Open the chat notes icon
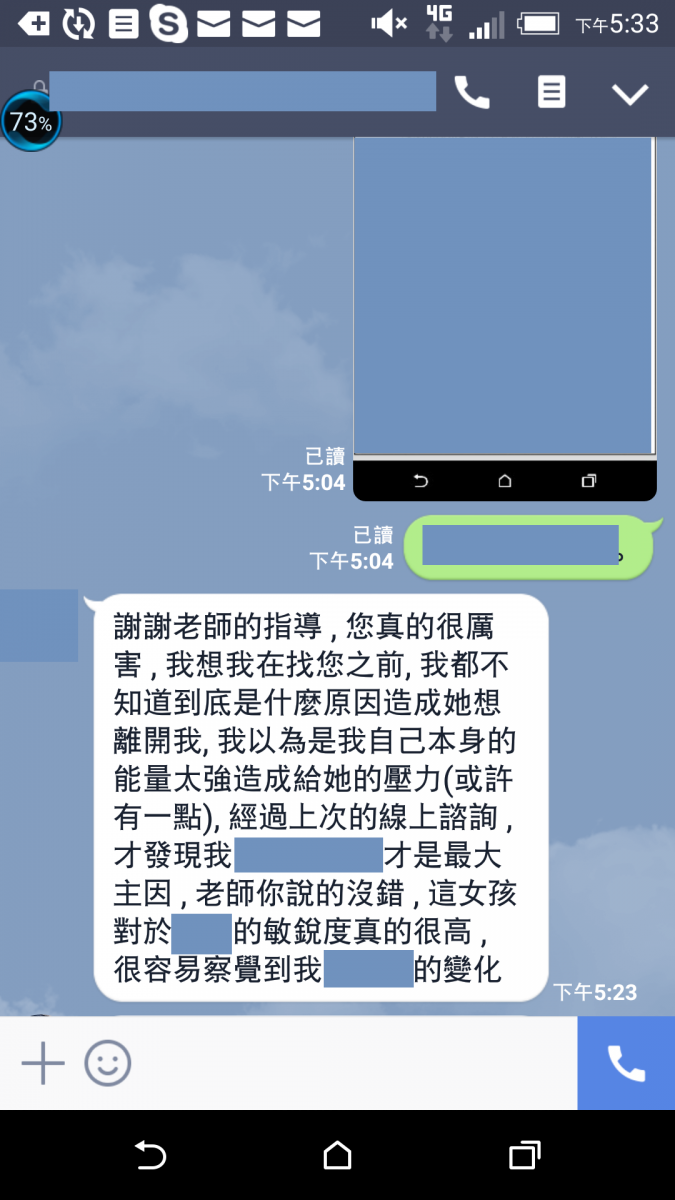The image size is (675, 1200). 551,93
